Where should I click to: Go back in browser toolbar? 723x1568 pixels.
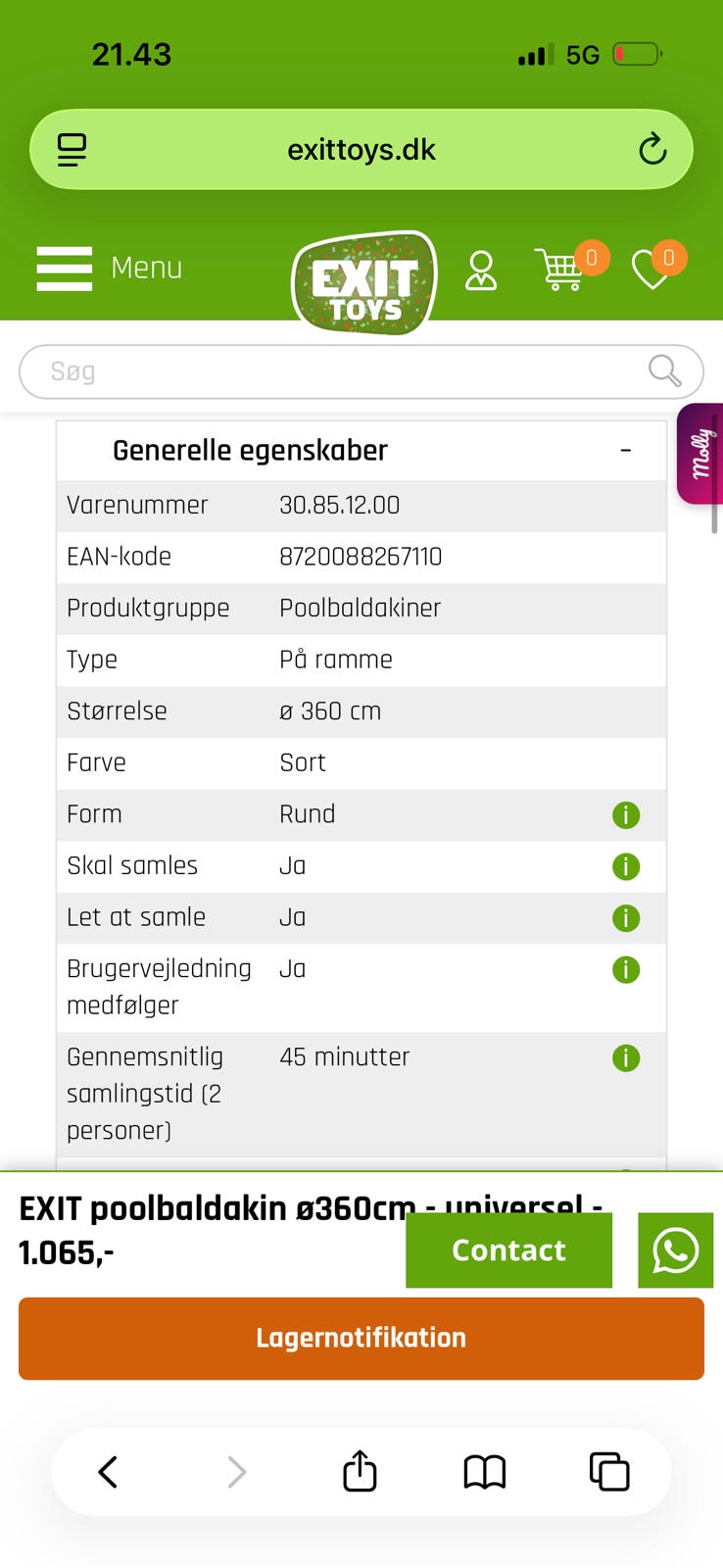point(109,1472)
